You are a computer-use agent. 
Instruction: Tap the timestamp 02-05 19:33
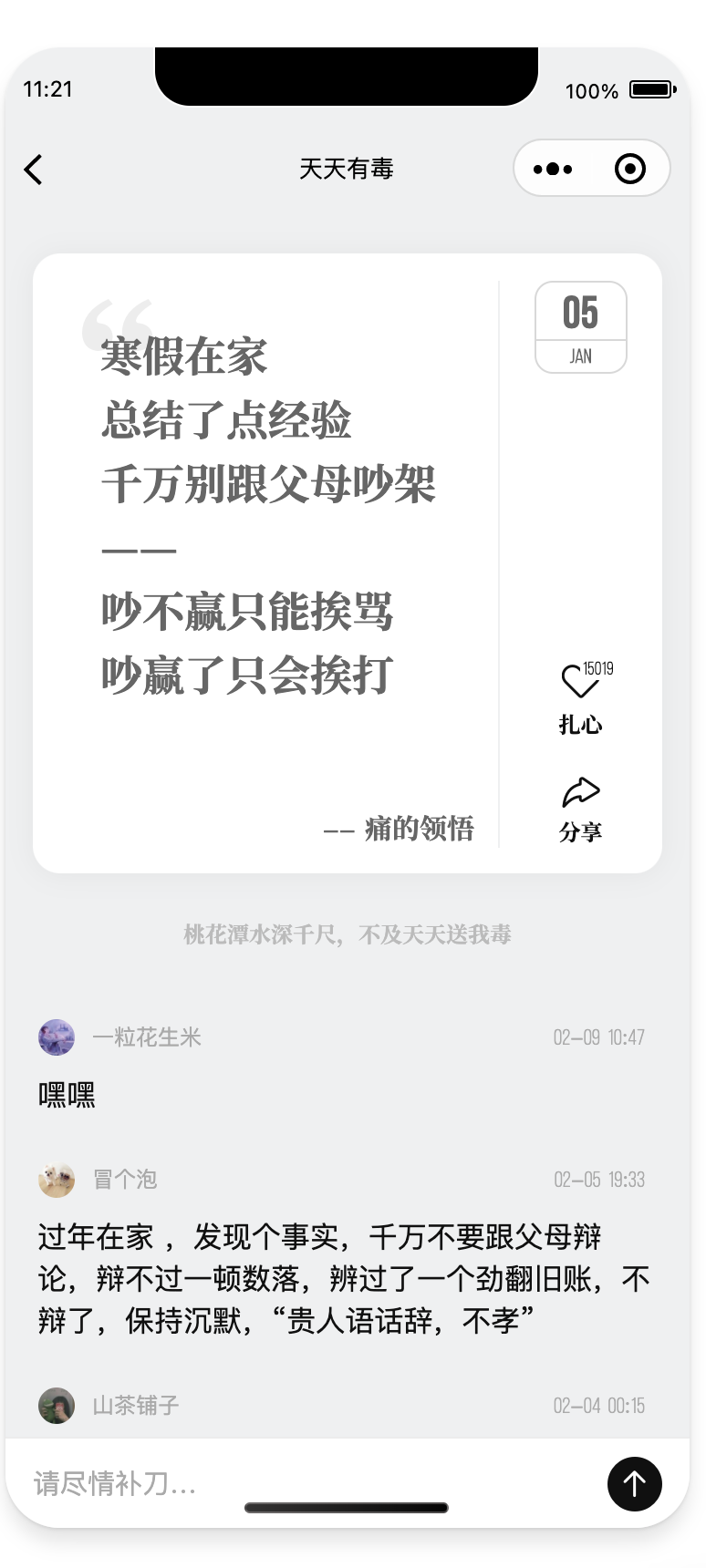(599, 1179)
